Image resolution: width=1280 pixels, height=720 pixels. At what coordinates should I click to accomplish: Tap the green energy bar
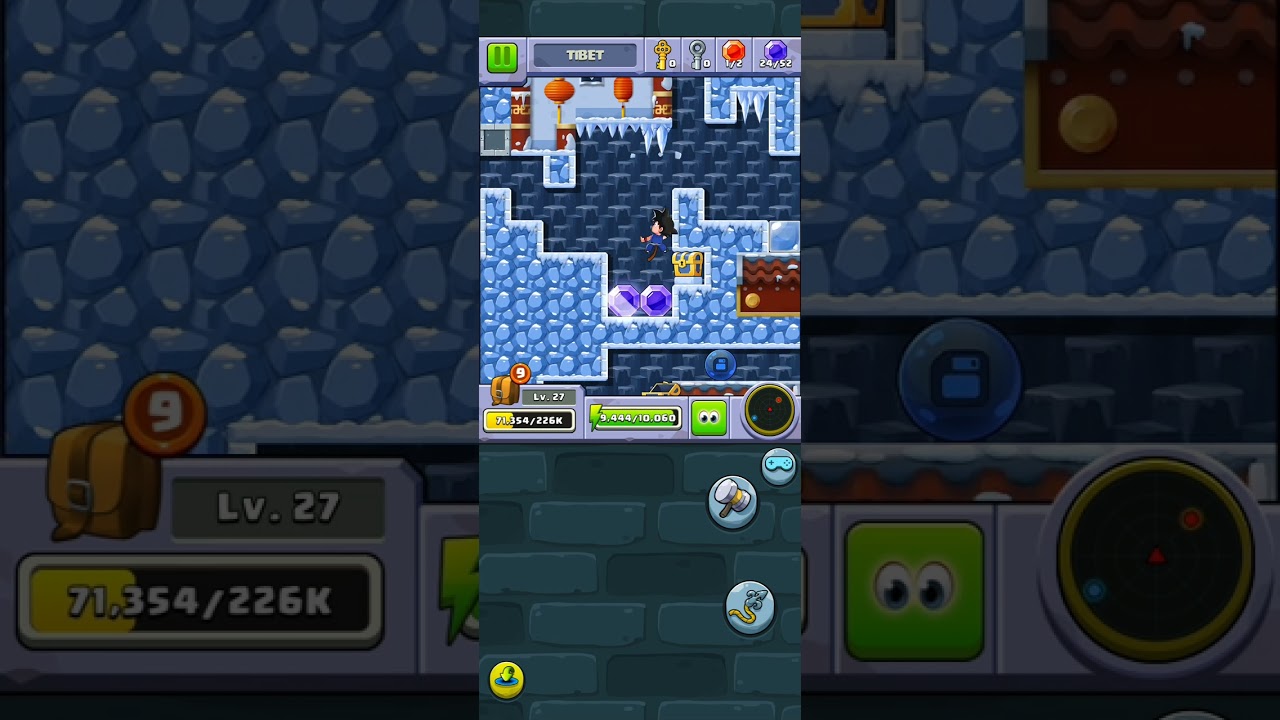(635, 418)
